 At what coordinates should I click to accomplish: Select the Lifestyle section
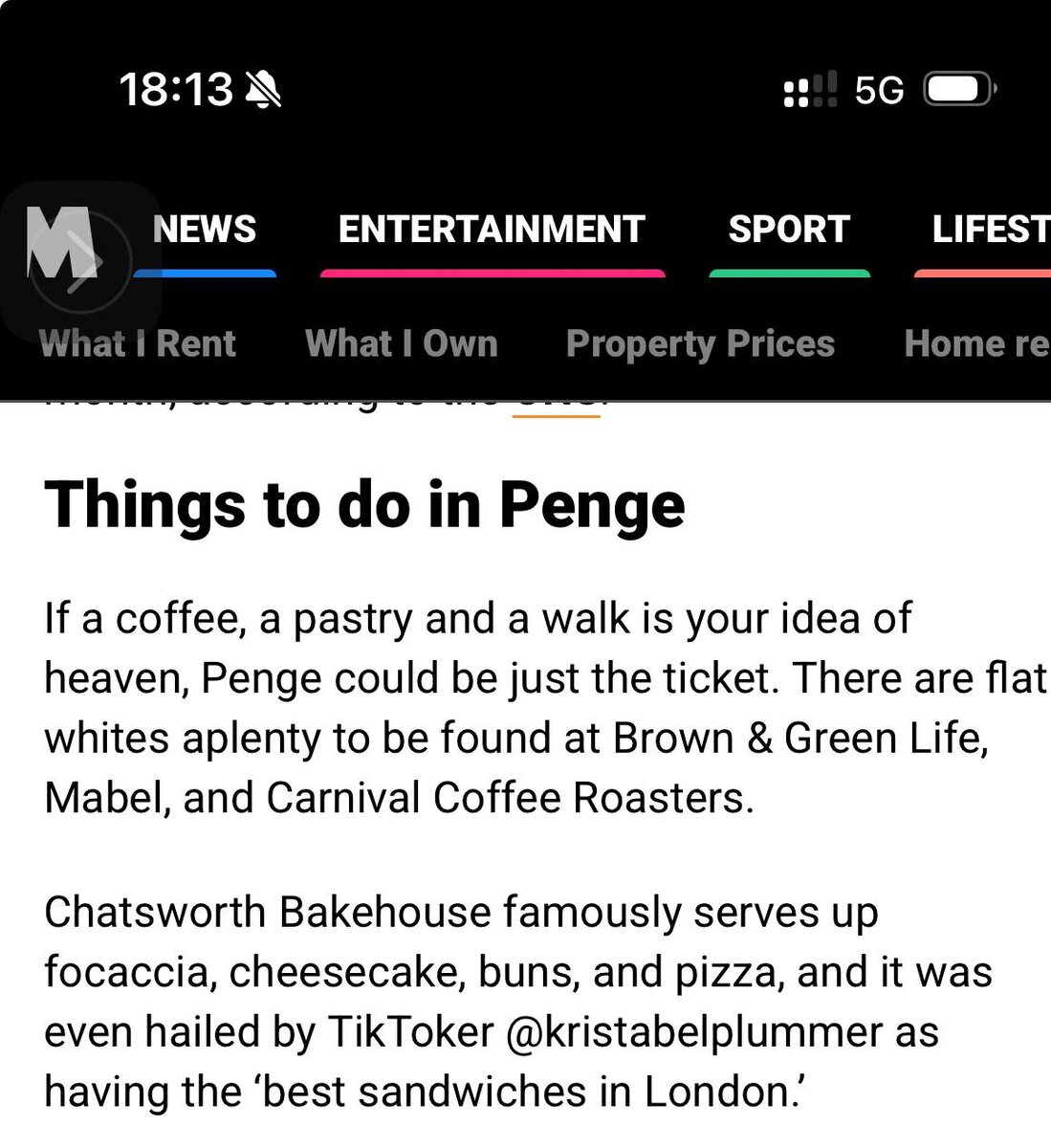click(990, 230)
